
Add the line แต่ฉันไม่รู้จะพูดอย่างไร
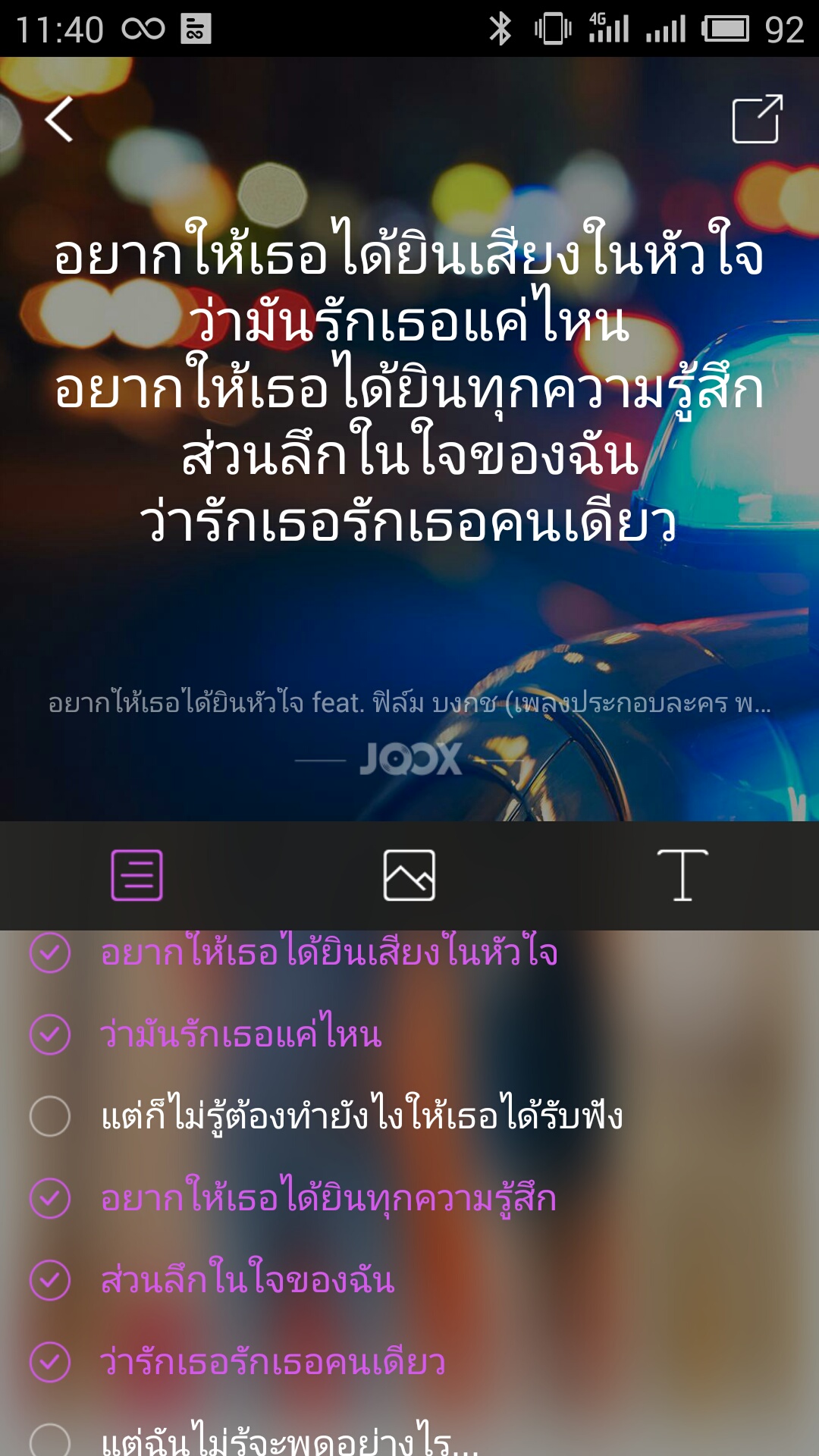pyautogui.click(x=50, y=1441)
